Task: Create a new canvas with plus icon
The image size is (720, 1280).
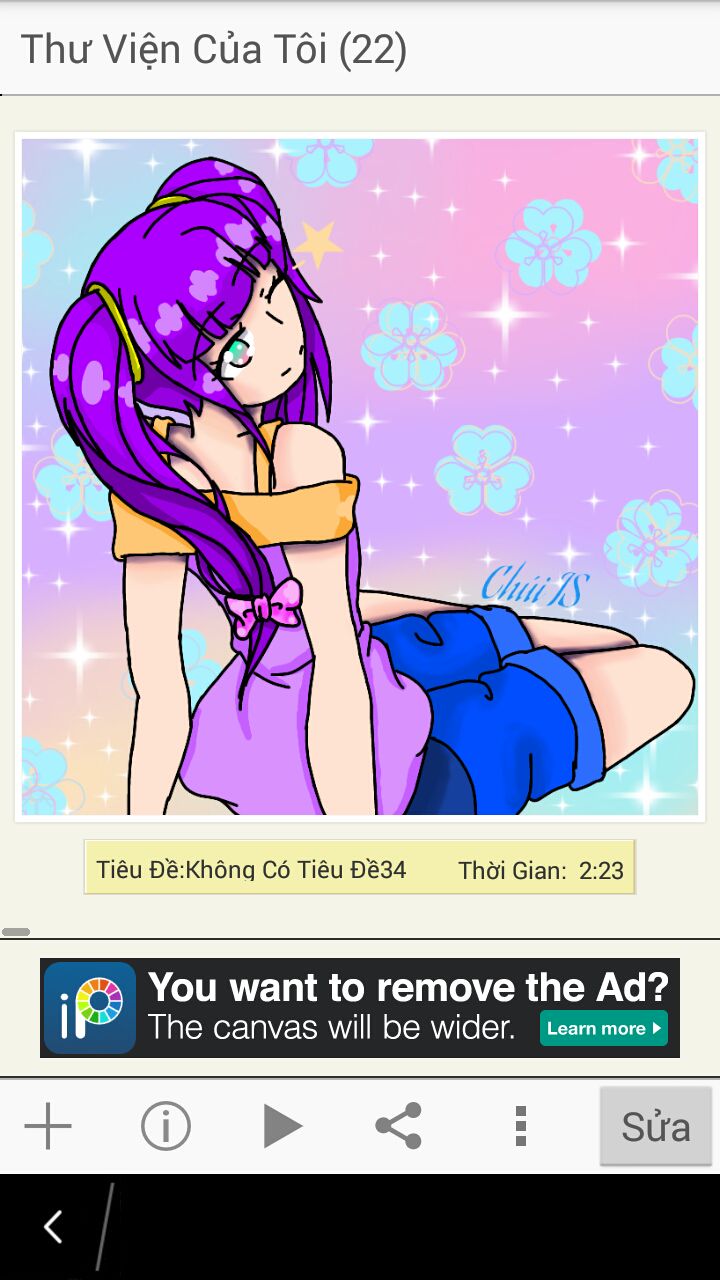Action: [48, 1127]
